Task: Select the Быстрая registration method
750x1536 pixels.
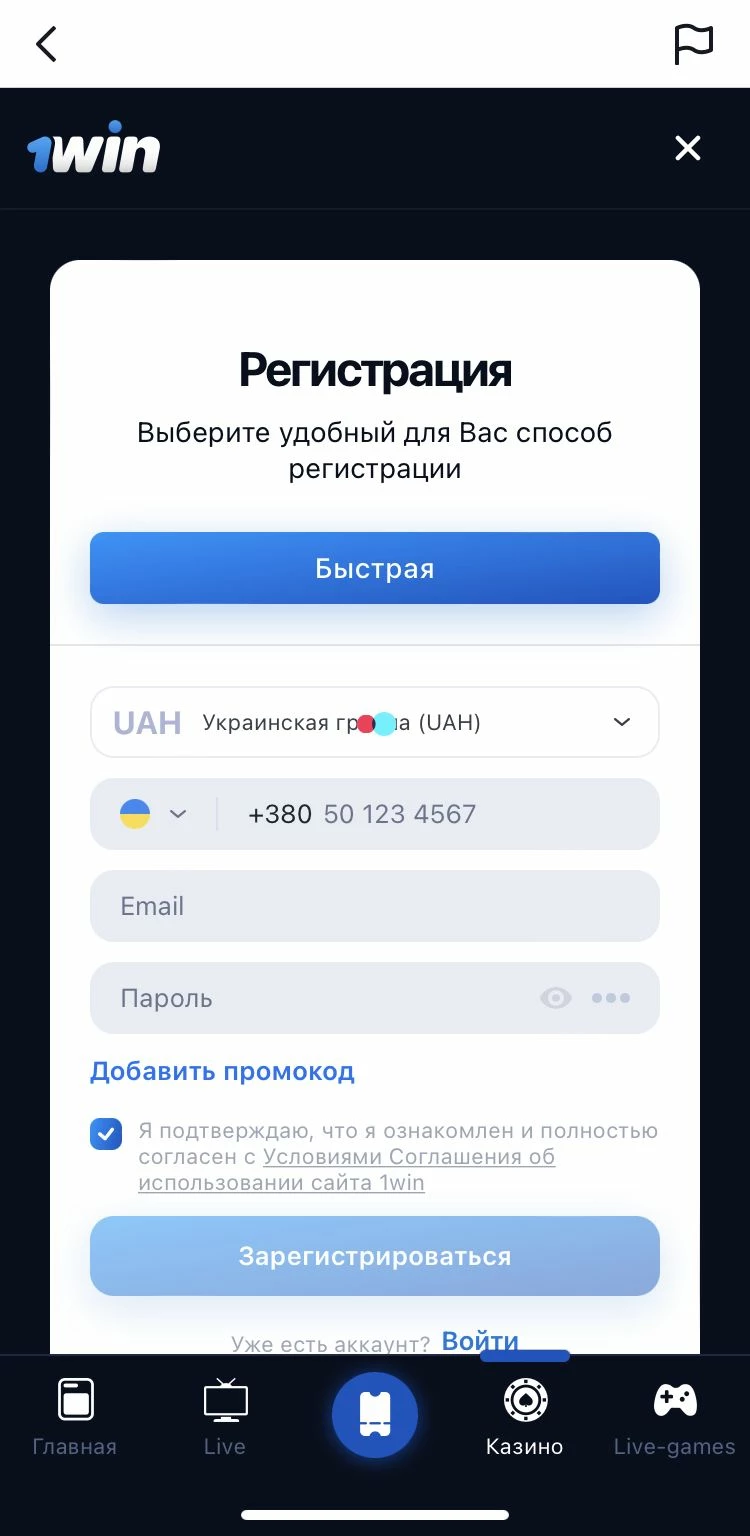Action: 375,568
